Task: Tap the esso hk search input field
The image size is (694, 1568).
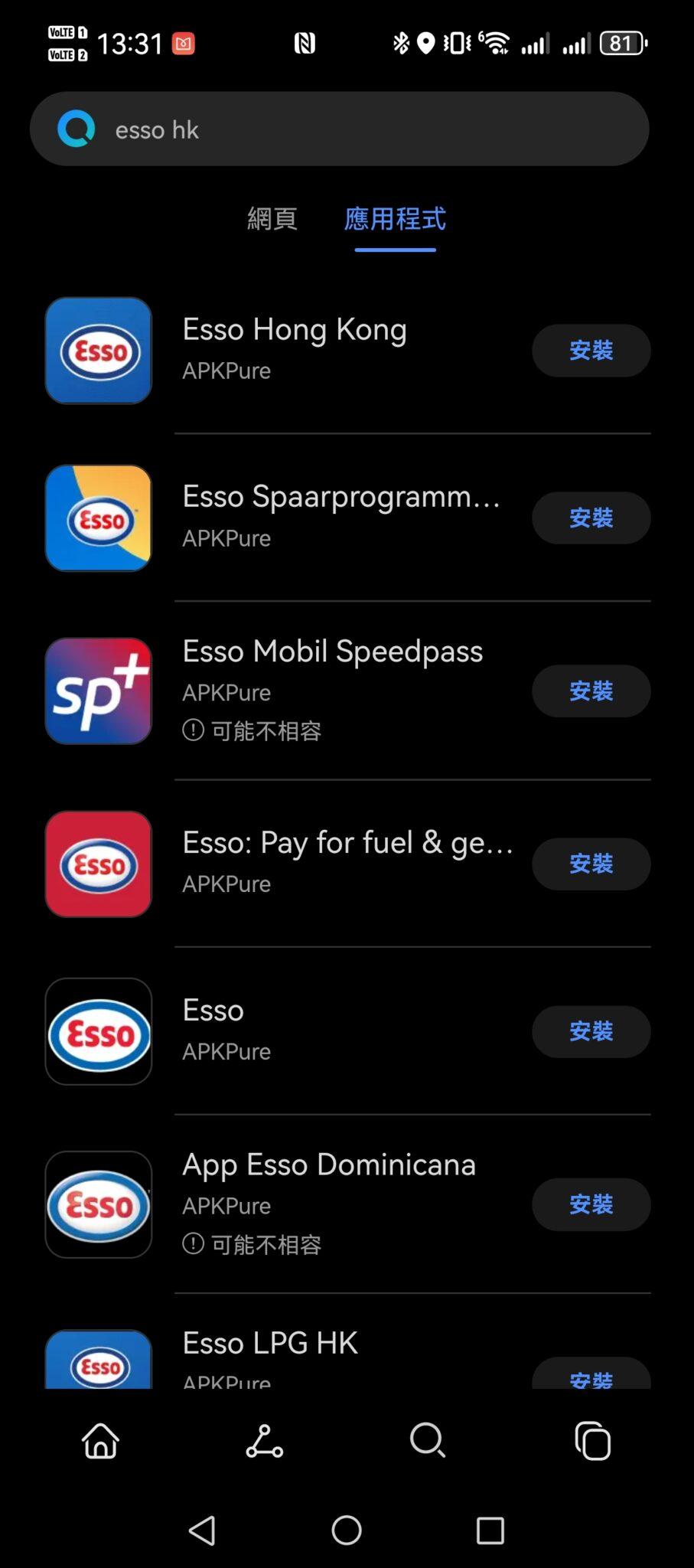Action: coord(306,129)
